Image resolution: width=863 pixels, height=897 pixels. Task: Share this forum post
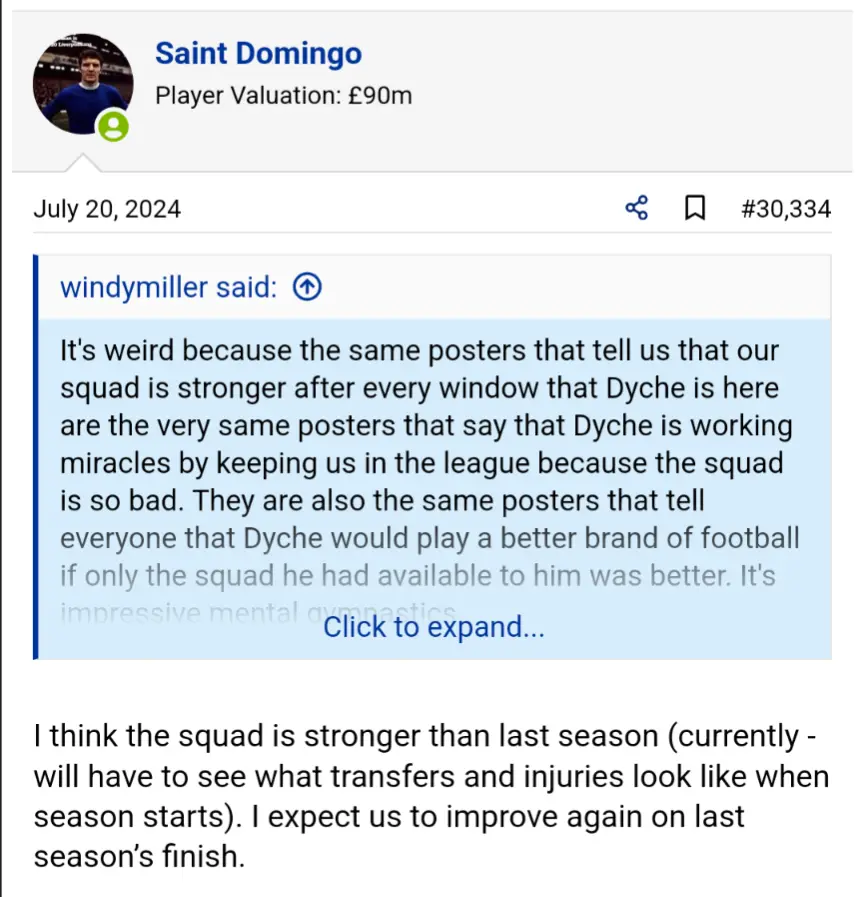point(636,208)
